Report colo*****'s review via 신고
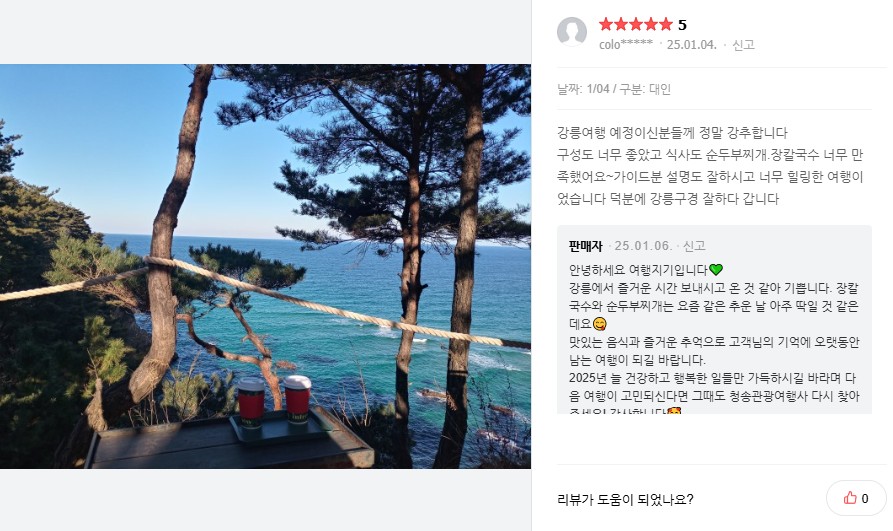 743,45
